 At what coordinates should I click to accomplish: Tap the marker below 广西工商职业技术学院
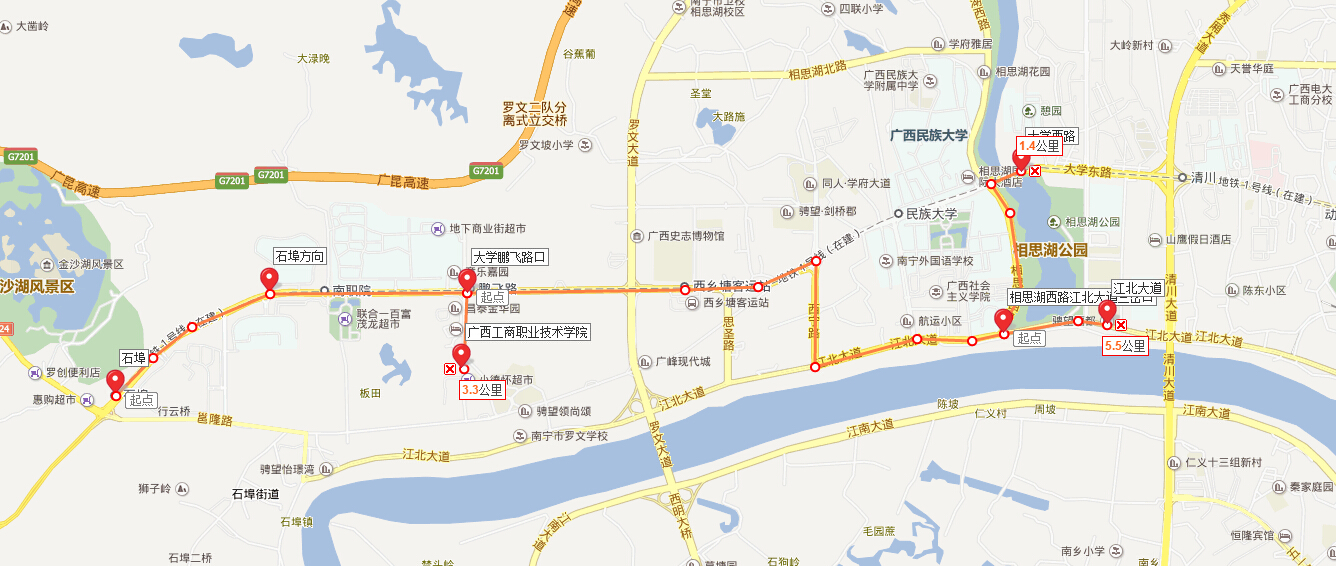pyautogui.click(x=461, y=355)
